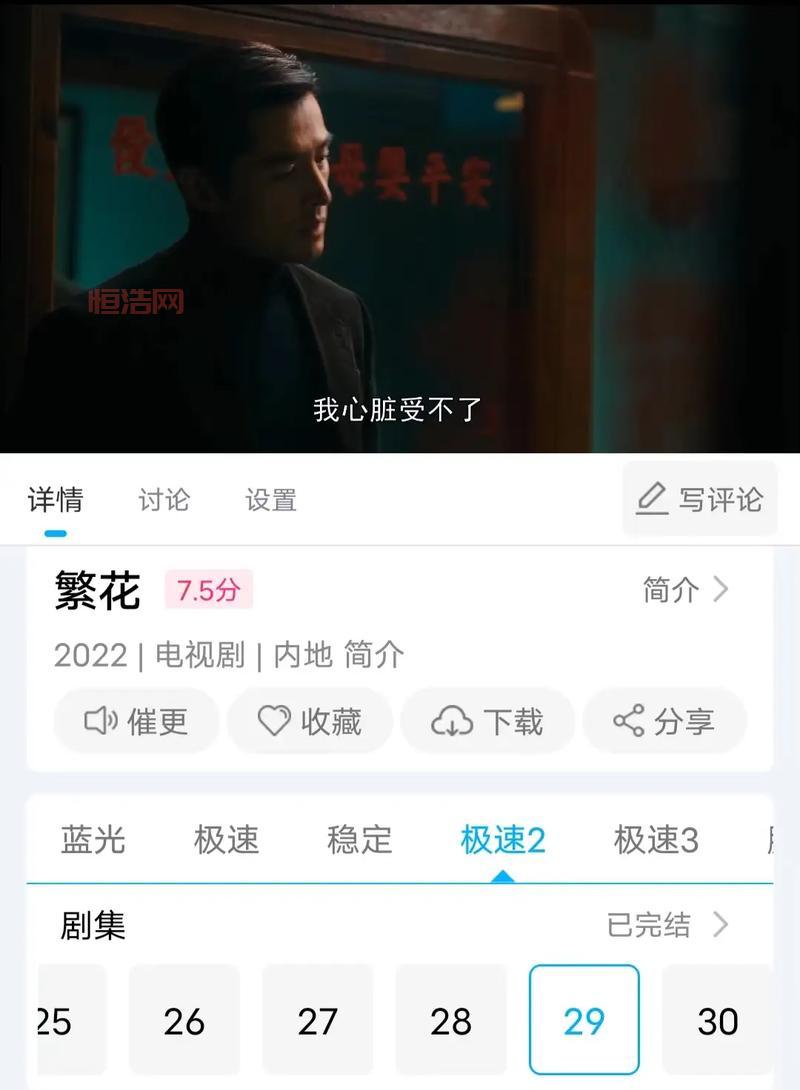Expand the 简介 chevron beside the rating
Image resolution: width=800 pixels, height=1090 pixels.
tap(685, 589)
